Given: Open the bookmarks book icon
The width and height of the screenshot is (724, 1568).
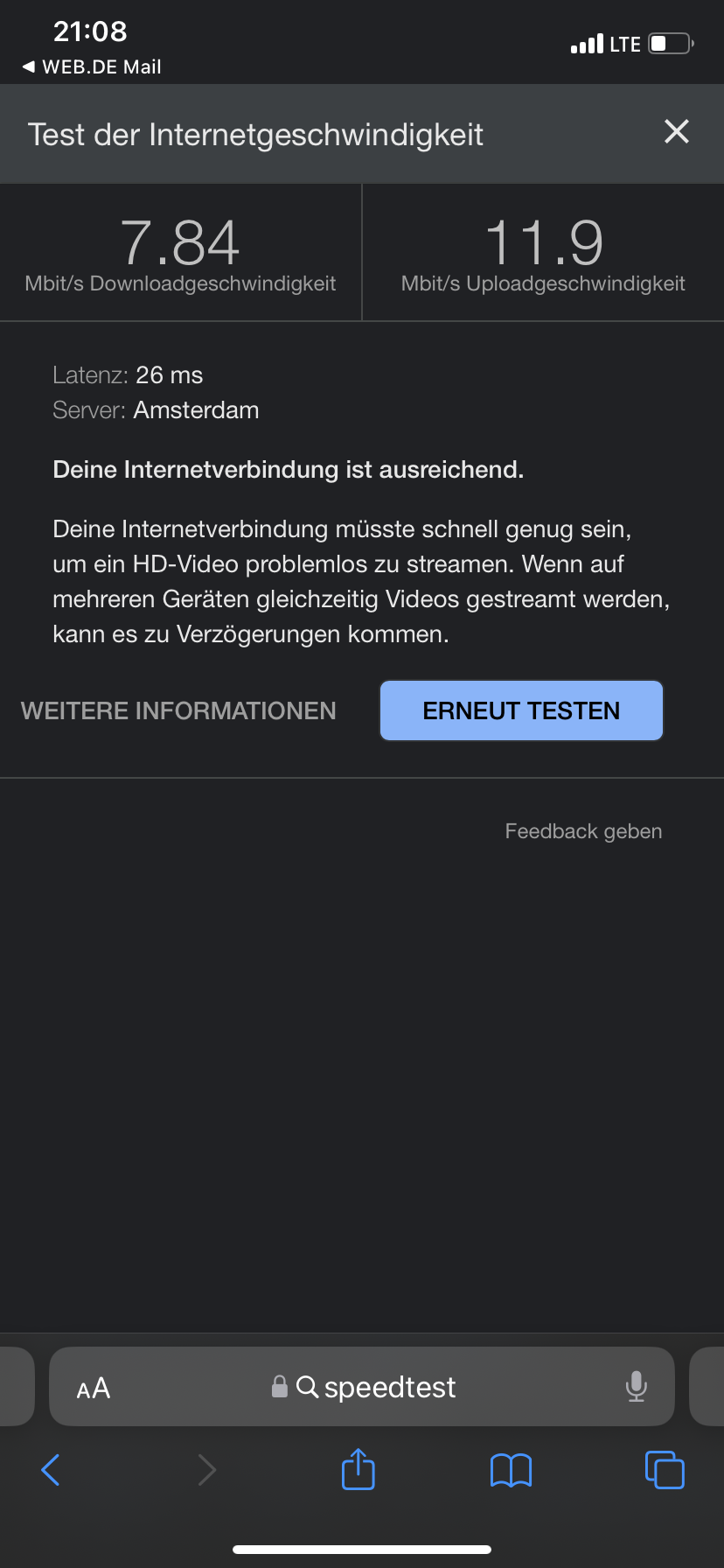Looking at the screenshot, I should click(511, 1470).
